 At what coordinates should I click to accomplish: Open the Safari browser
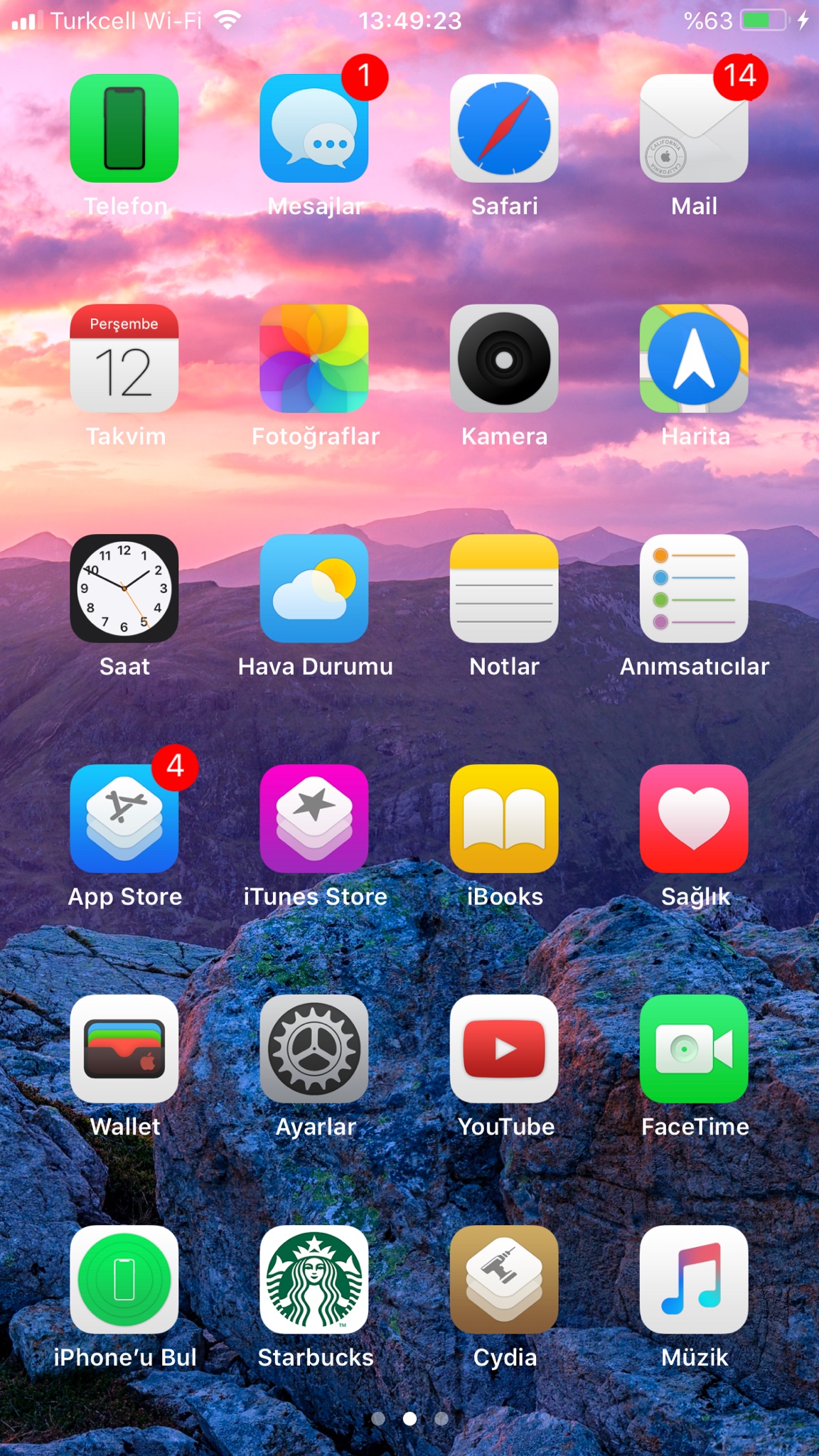[x=504, y=128]
